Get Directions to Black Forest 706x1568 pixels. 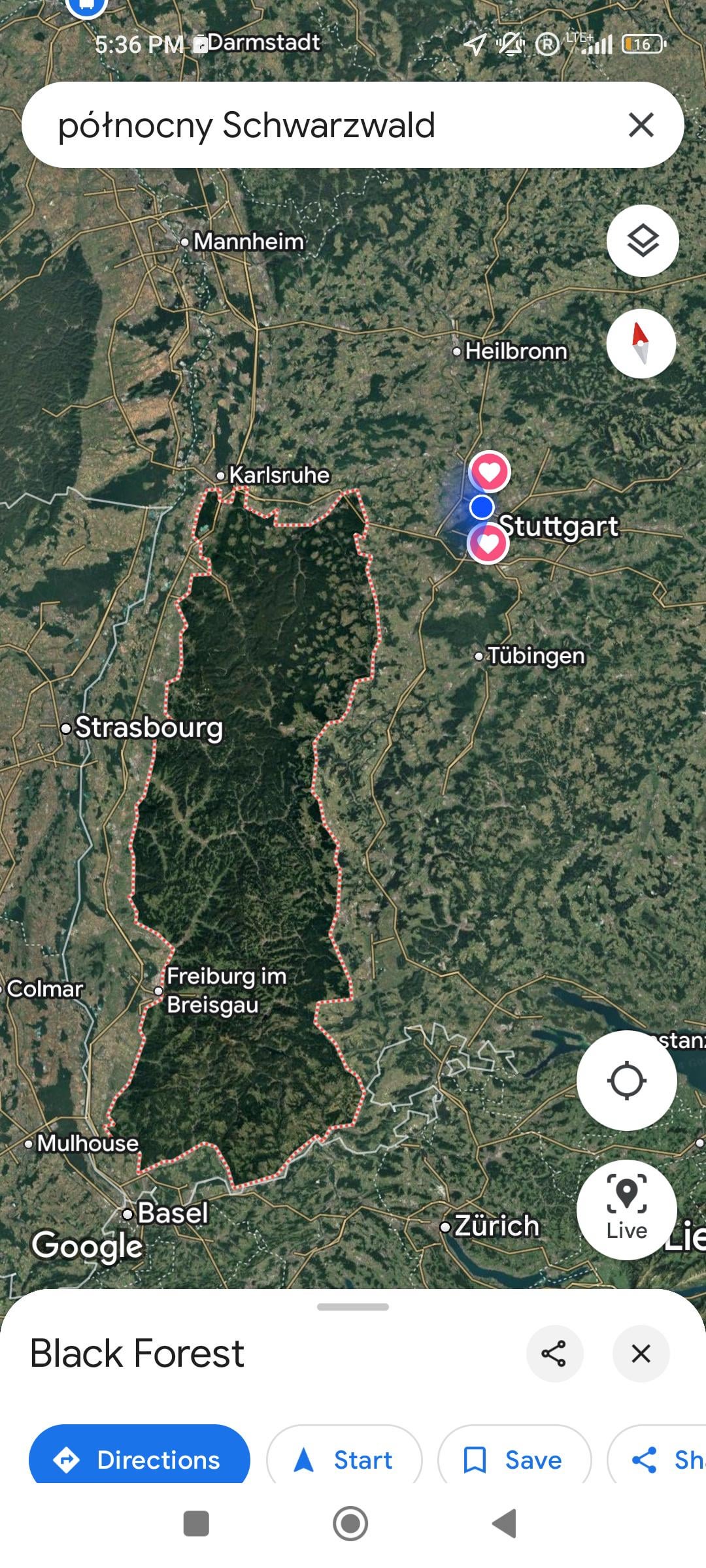pyautogui.click(x=139, y=1460)
